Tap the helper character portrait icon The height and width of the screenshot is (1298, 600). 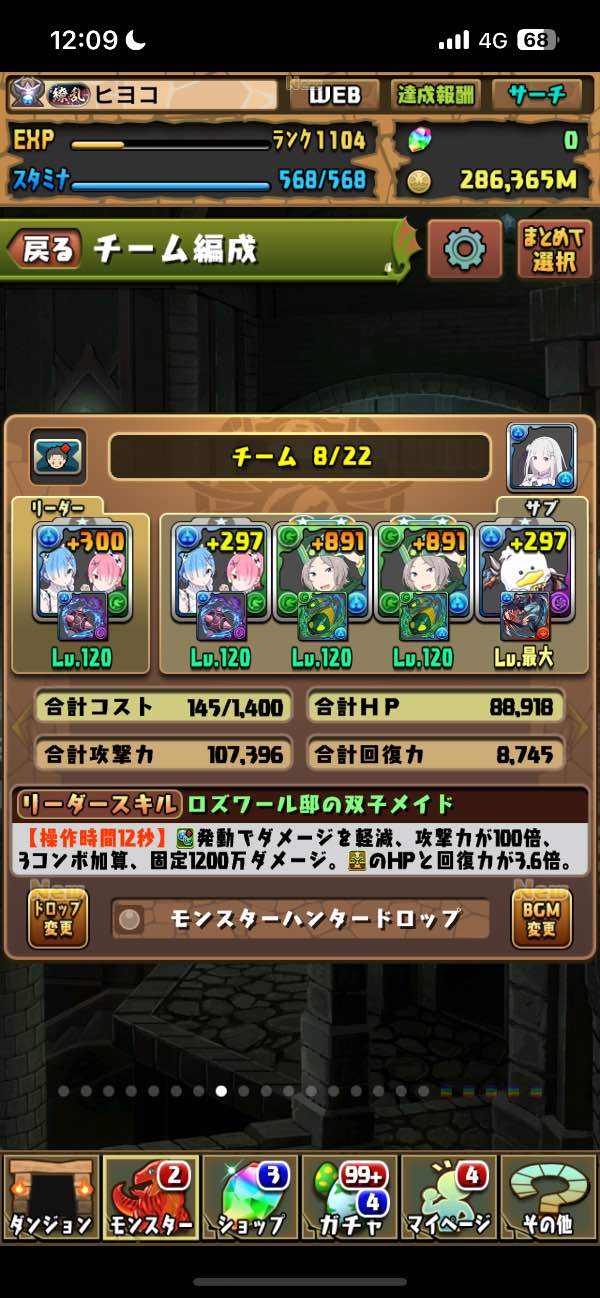(x=542, y=457)
